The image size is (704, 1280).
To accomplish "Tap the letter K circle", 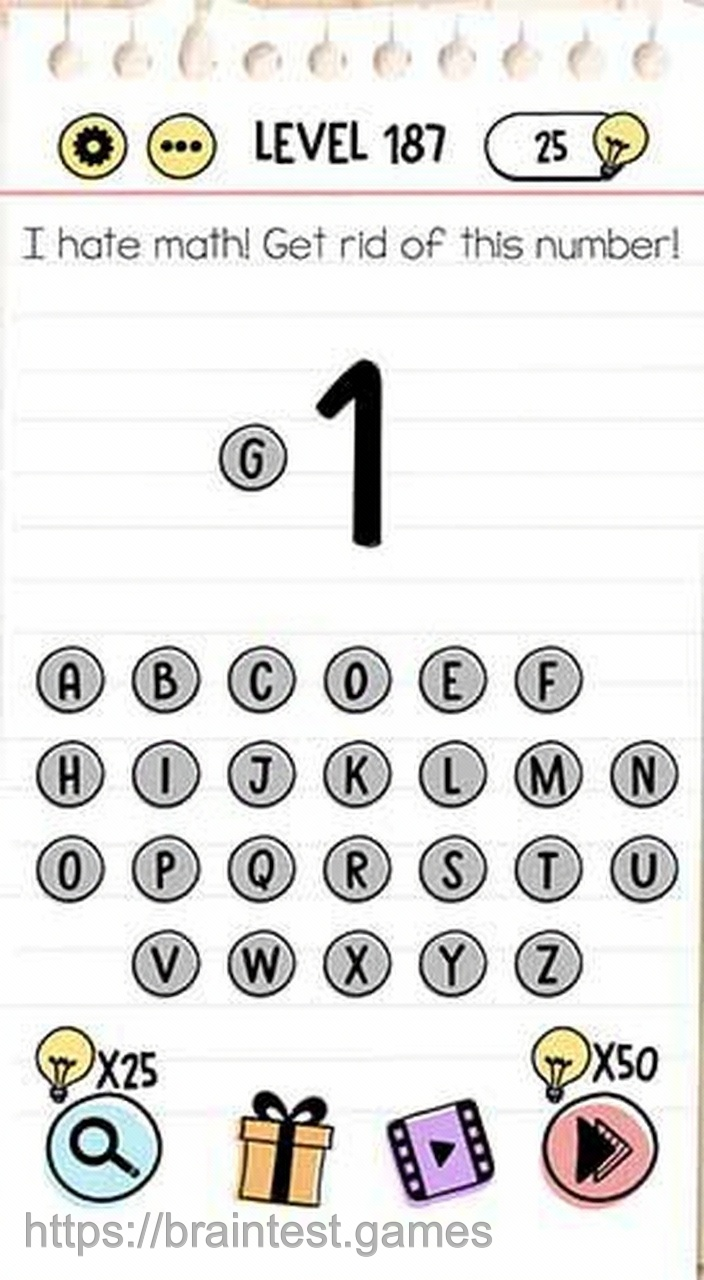I will pos(356,775).
